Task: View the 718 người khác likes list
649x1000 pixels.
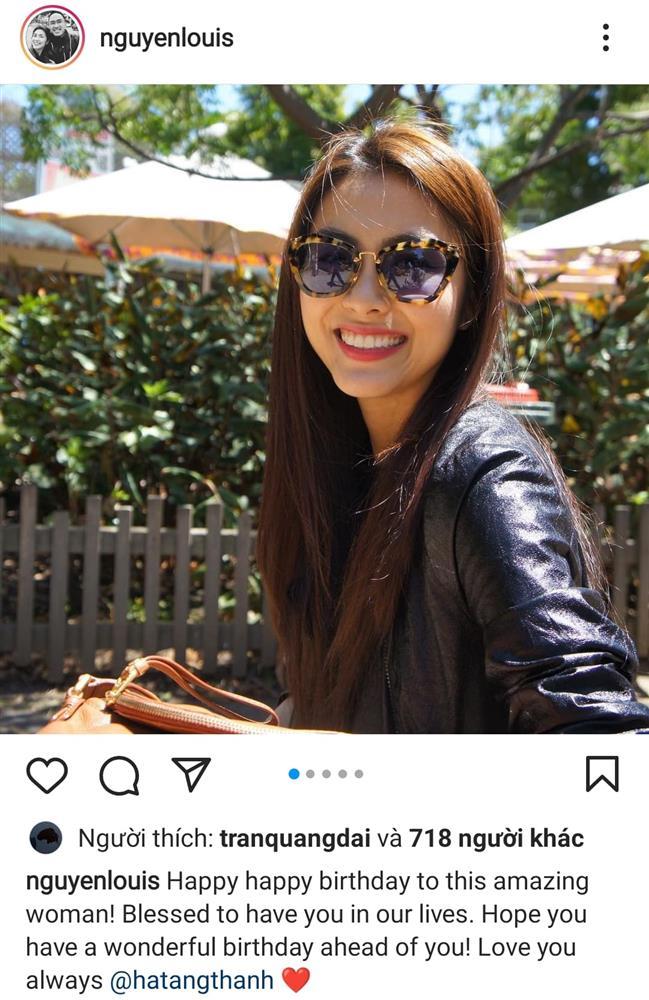Action: click(496, 838)
